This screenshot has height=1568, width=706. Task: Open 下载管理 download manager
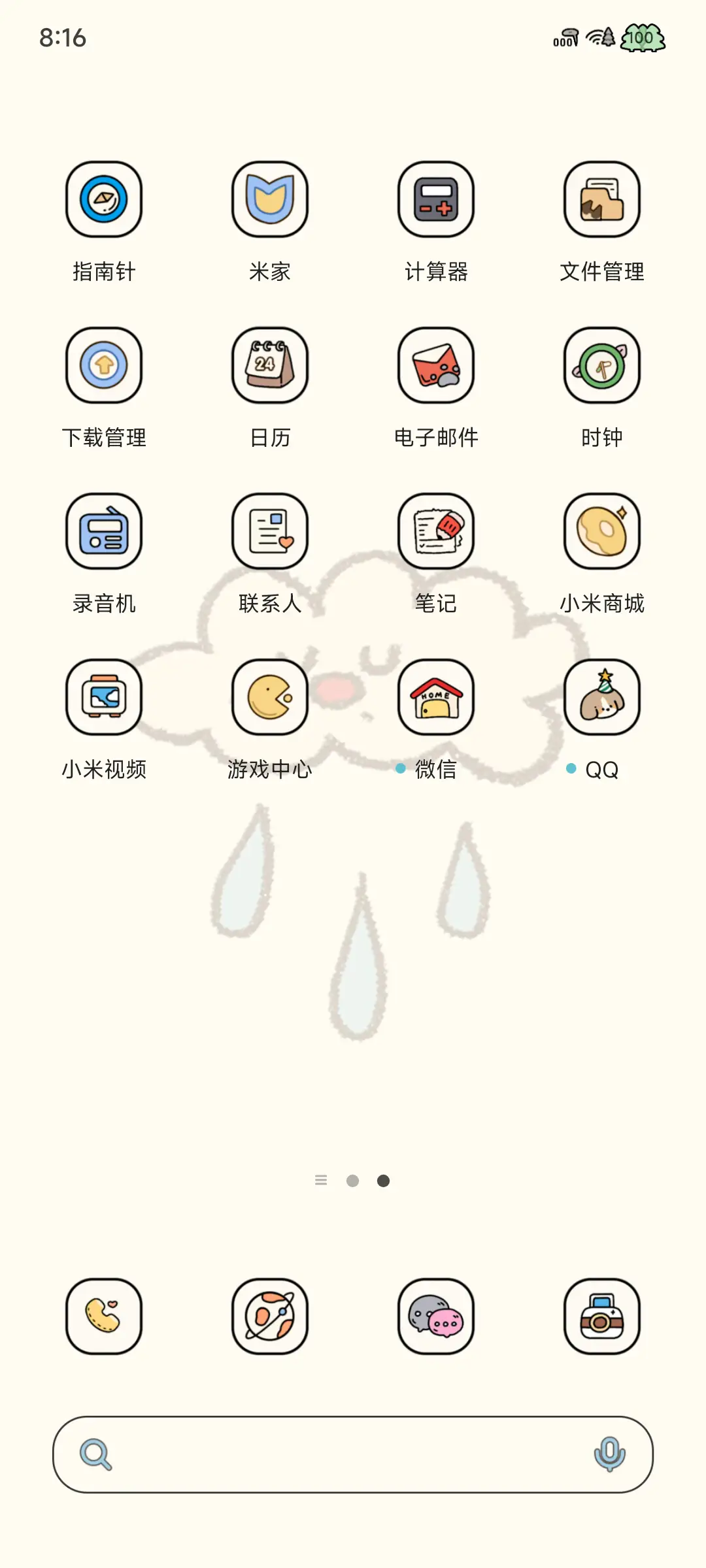[105, 366]
